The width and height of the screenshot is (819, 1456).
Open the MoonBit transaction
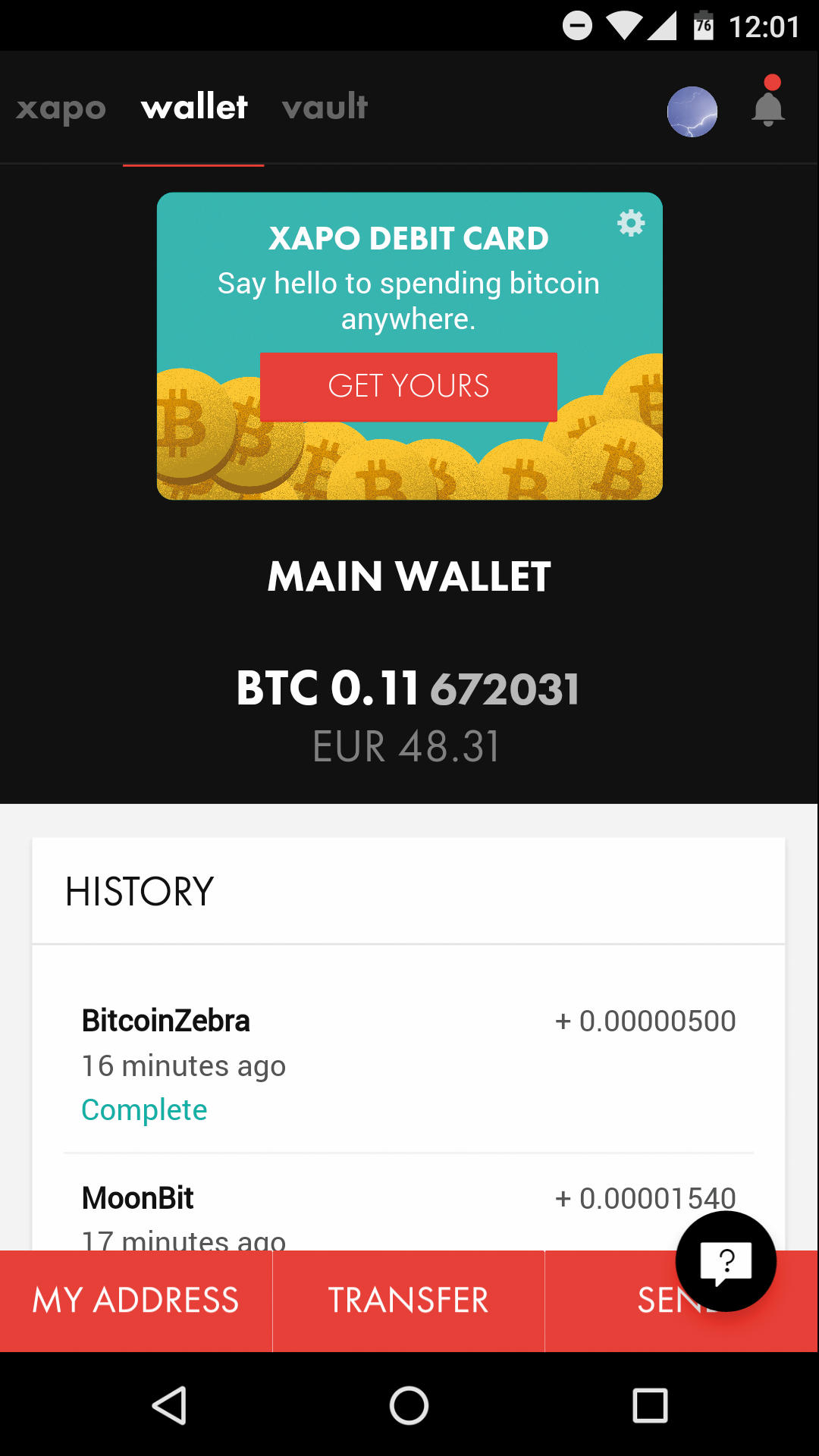[x=408, y=1206]
